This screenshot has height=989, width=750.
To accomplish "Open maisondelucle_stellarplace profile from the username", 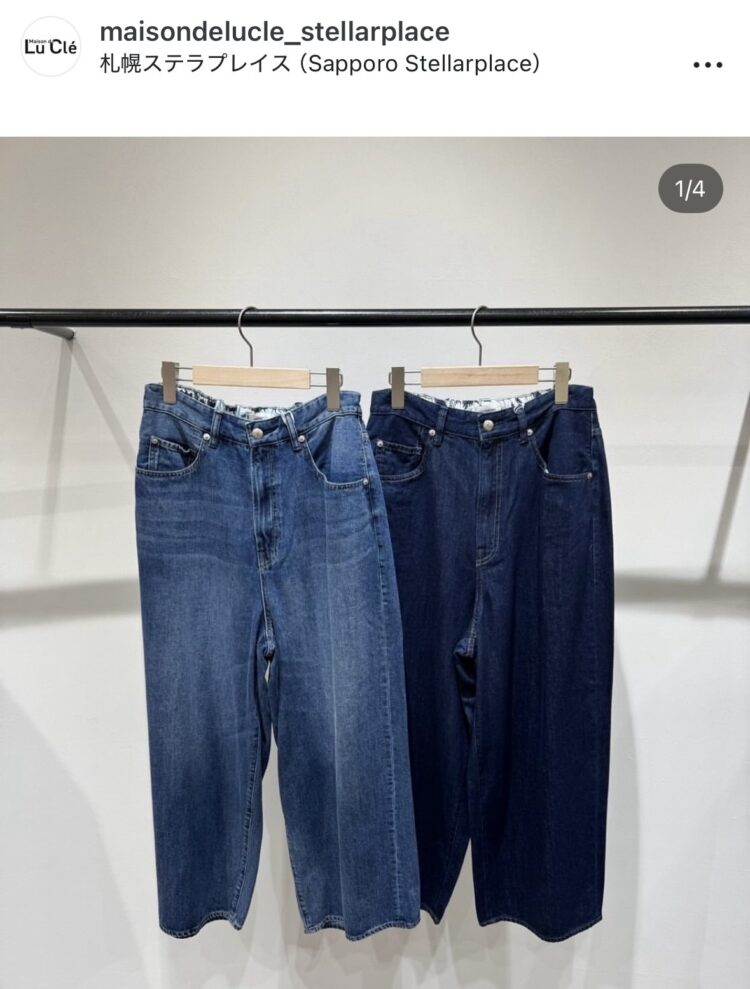I will (x=274, y=31).
